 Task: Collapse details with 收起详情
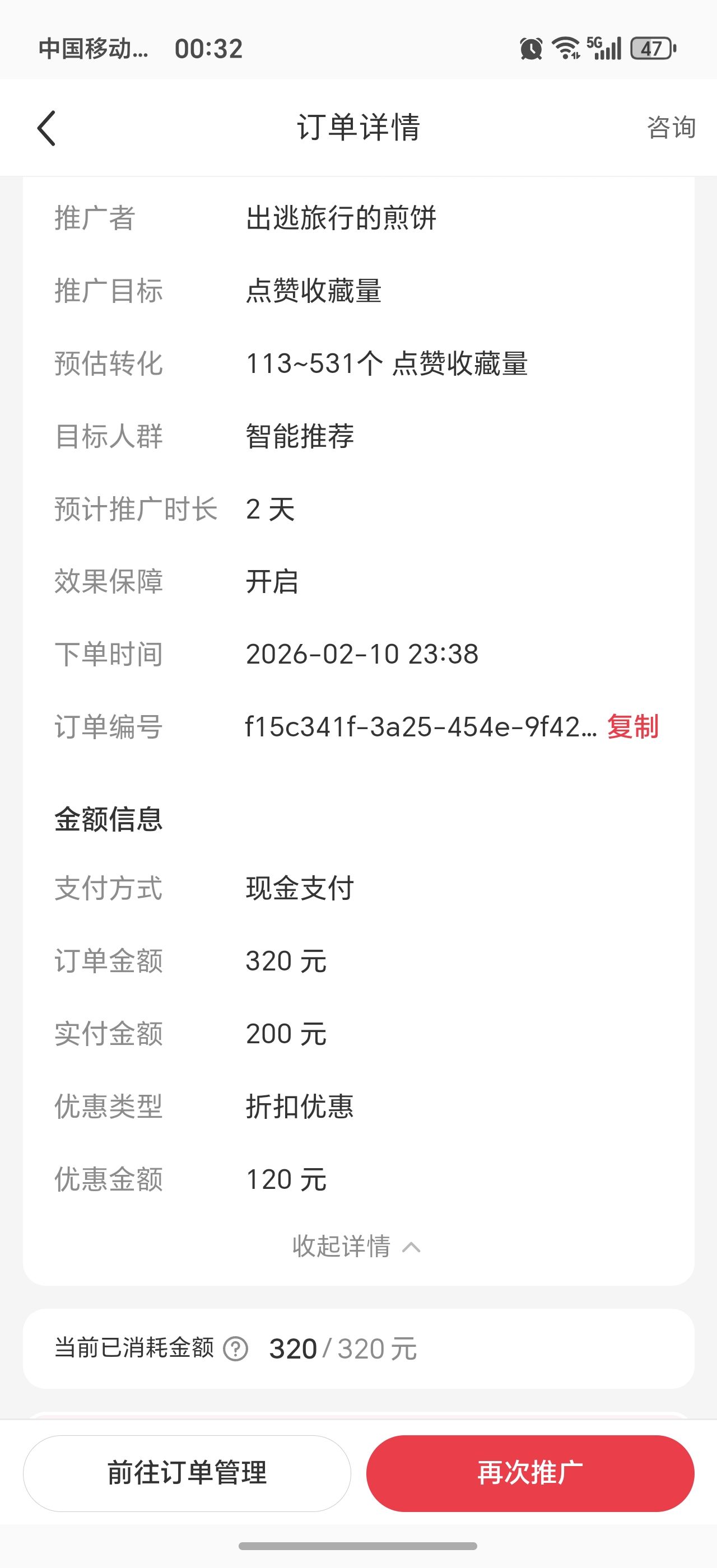tap(357, 1247)
